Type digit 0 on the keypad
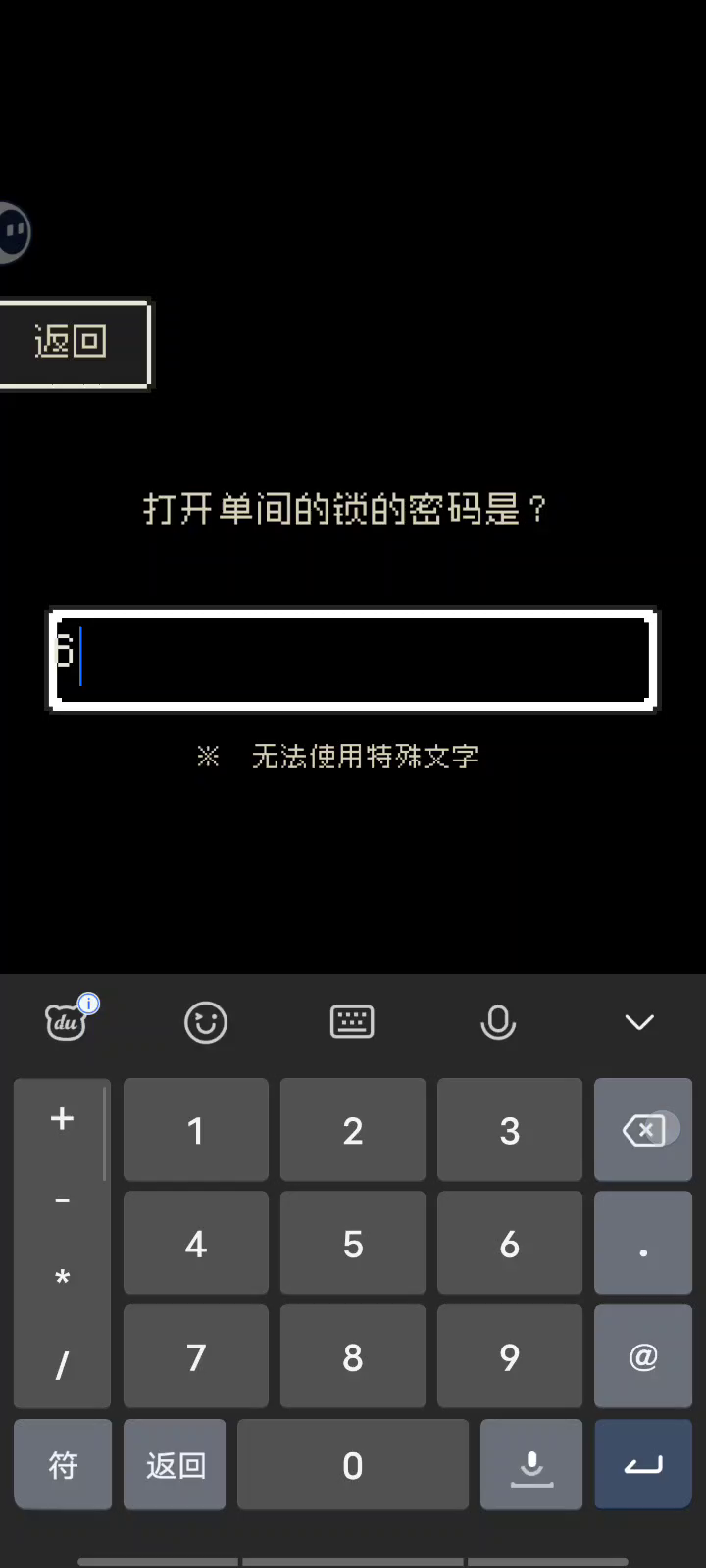The width and height of the screenshot is (706, 1568). pyautogui.click(x=353, y=1465)
